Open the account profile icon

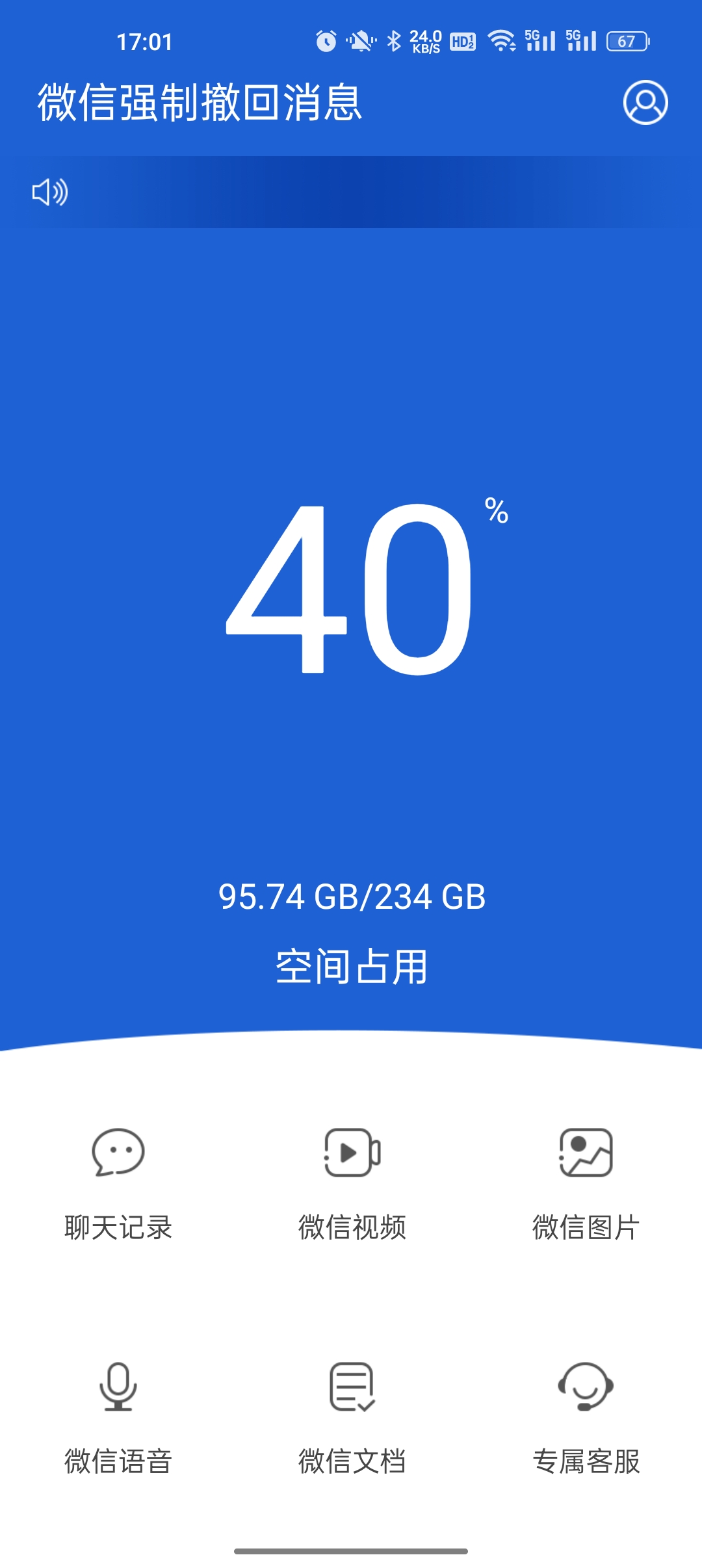tap(646, 102)
